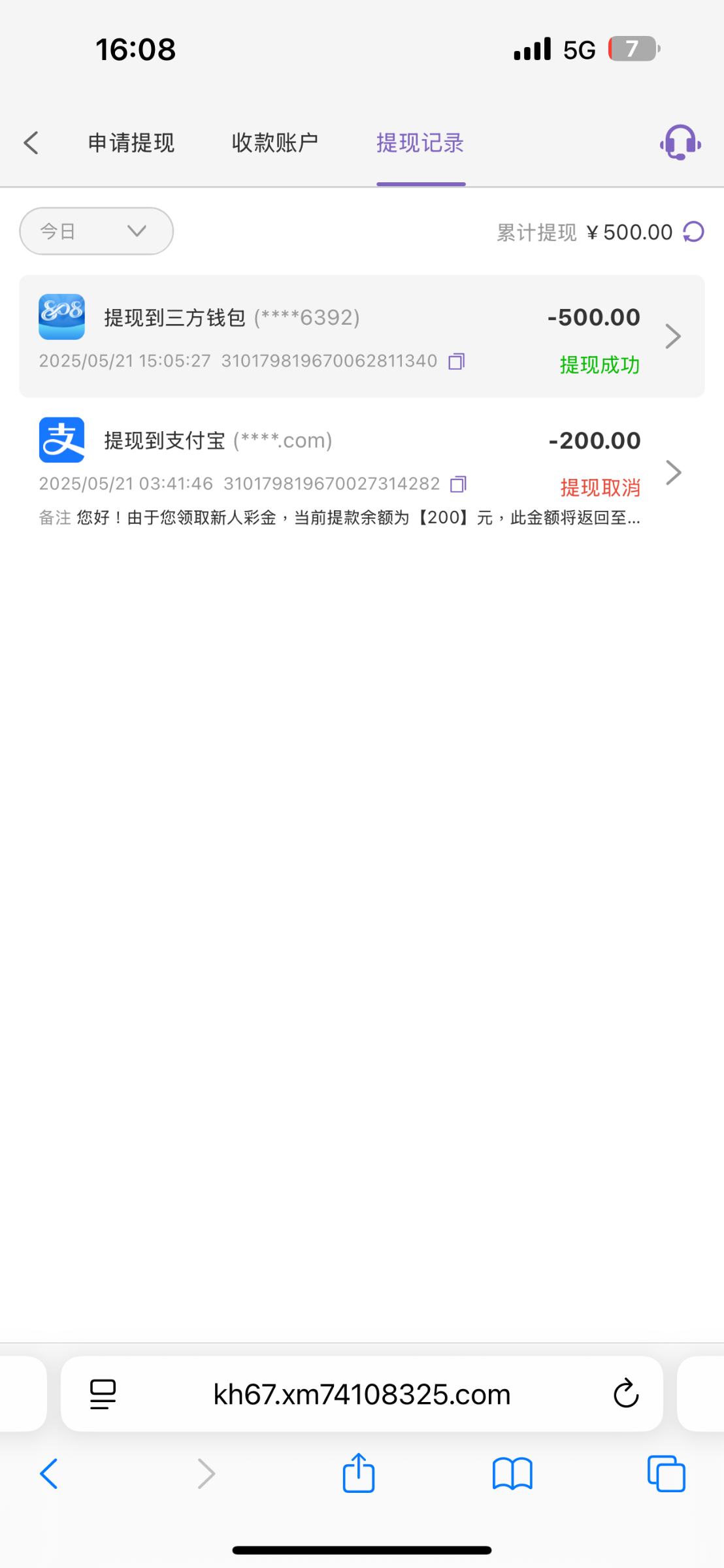Switch to the 申请提现 tab
Viewport: 724px width, 1568px height.
131,142
